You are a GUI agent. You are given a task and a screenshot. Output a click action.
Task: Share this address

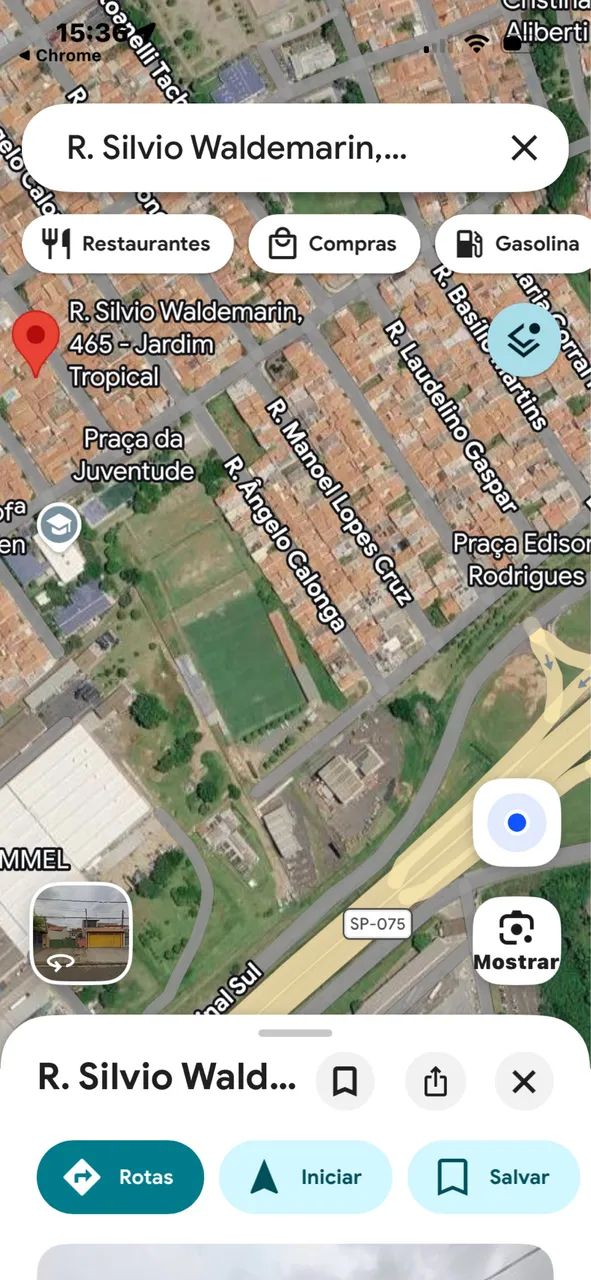(x=435, y=1081)
